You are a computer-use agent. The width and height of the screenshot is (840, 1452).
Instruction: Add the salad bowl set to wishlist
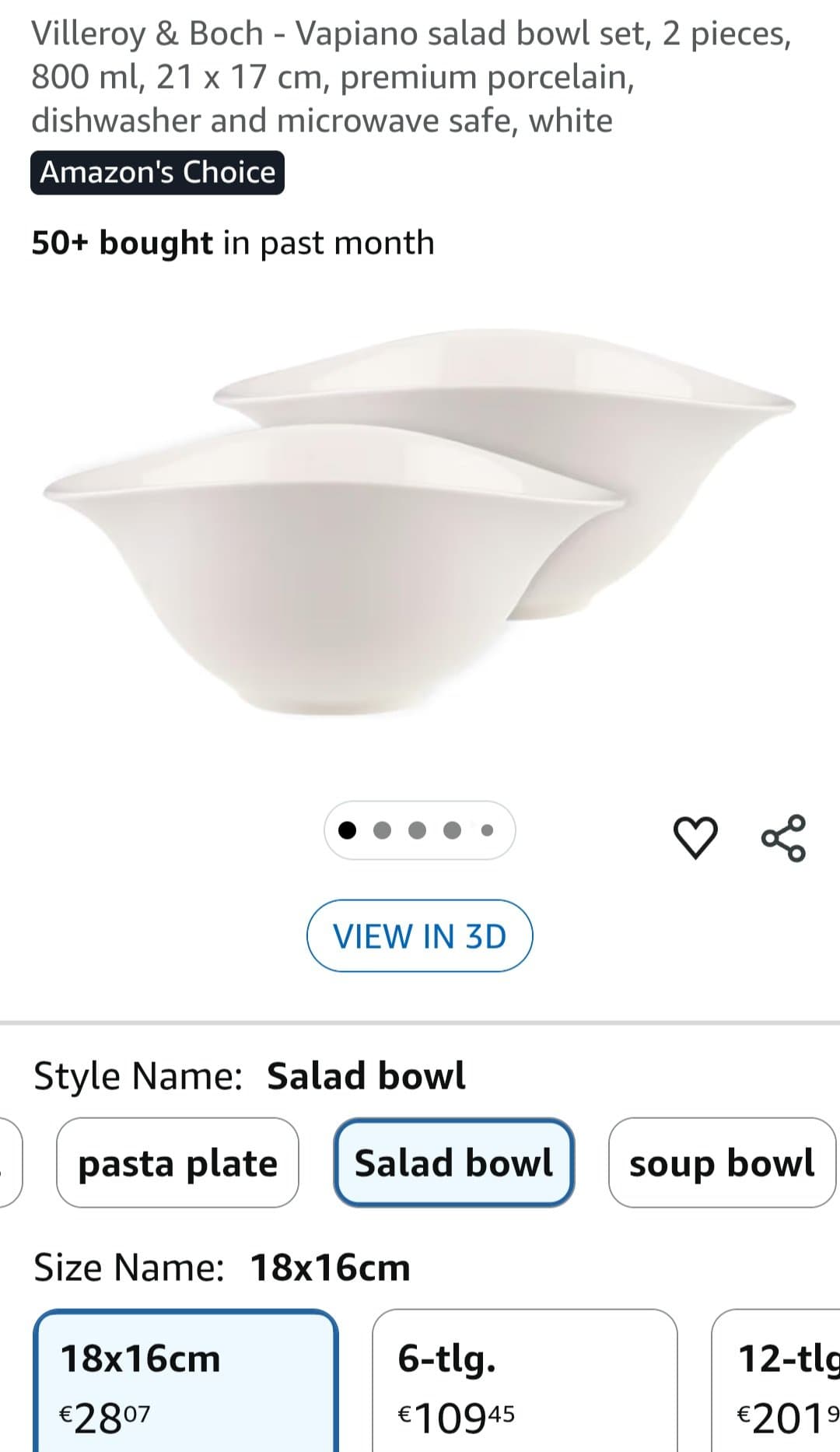694,838
